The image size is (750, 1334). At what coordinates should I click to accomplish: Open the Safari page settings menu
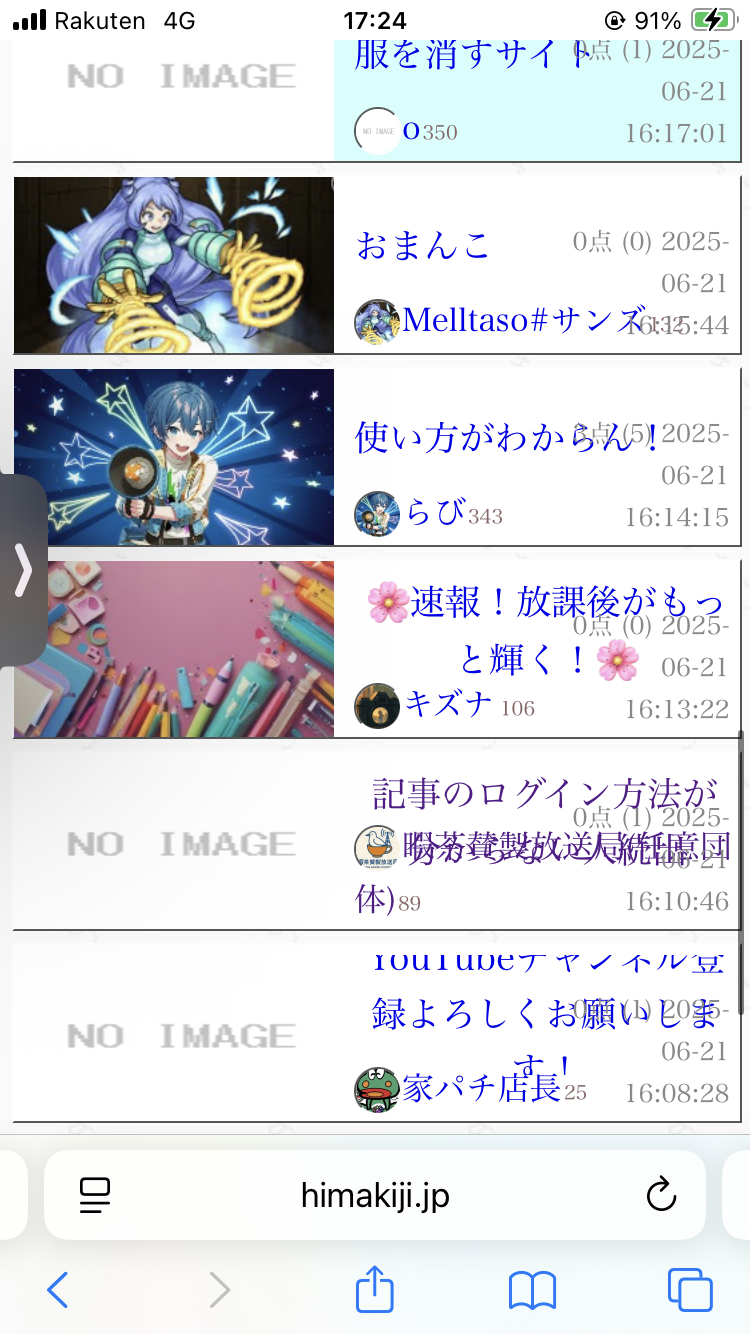pyautogui.click(x=94, y=1195)
